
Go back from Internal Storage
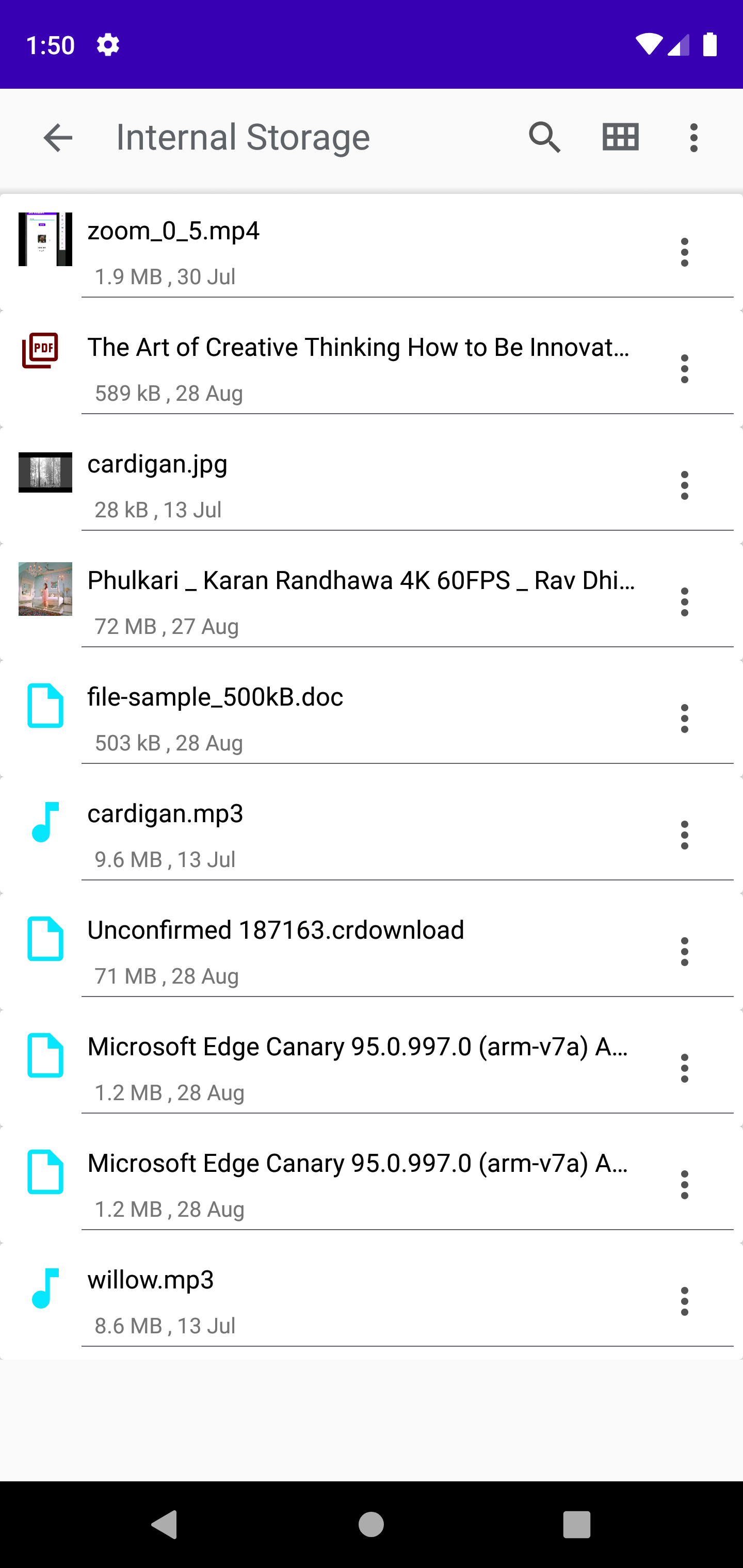58,138
